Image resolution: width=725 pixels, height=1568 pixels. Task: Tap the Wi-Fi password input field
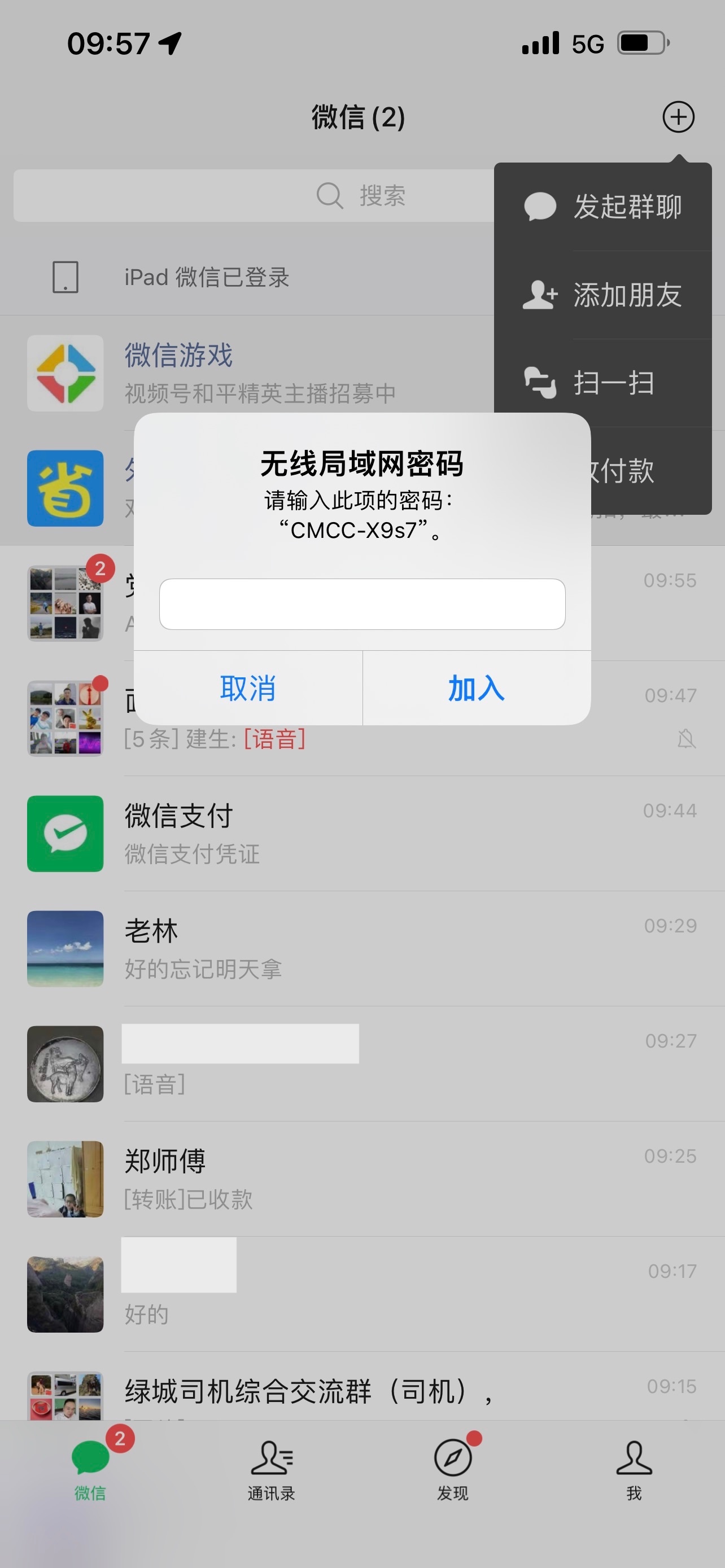pos(362,604)
